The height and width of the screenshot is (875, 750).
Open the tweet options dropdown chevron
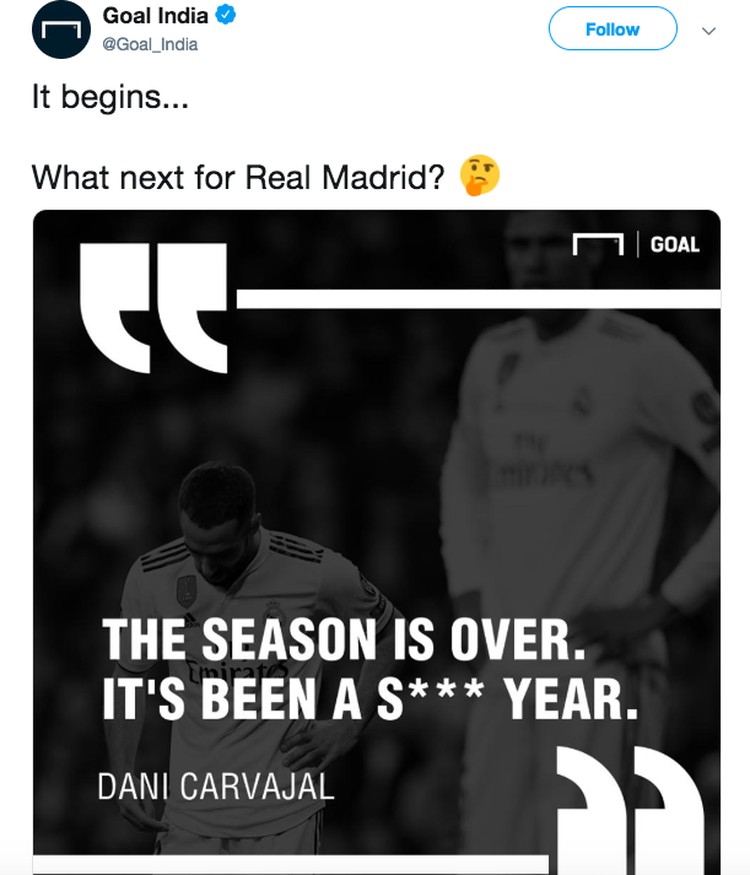pos(709,31)
